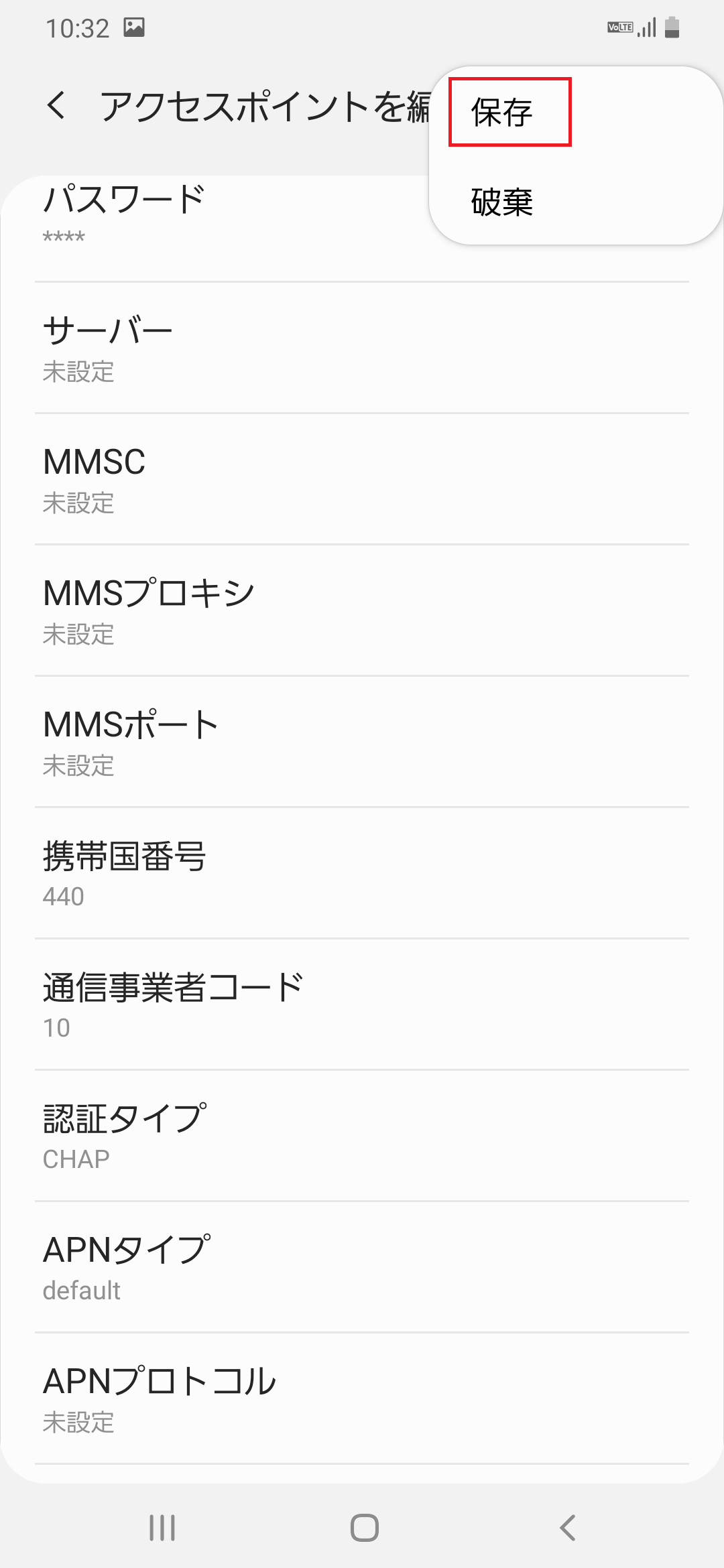
Task: Tap the signal strength icon
Action: click(648, 27)
